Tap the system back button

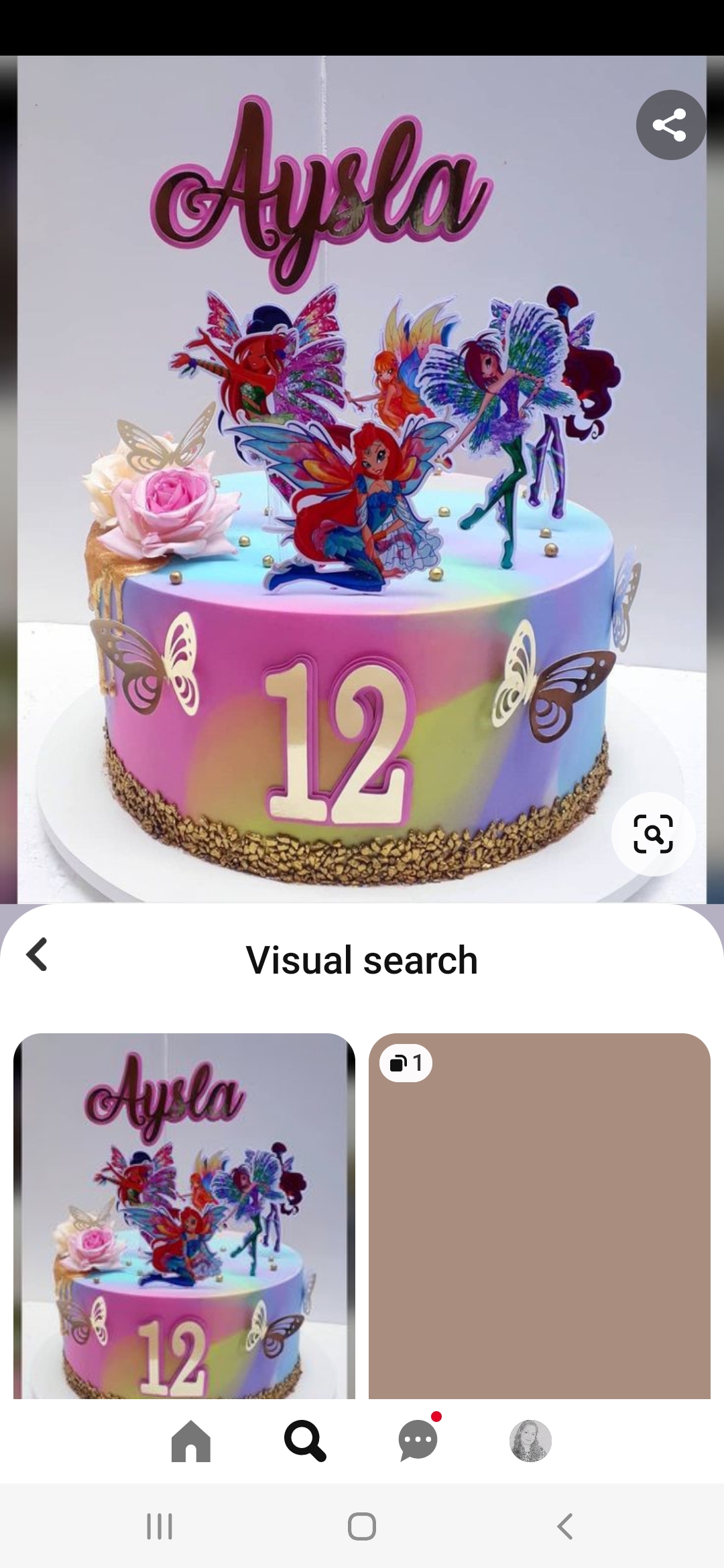(564, 1526)
